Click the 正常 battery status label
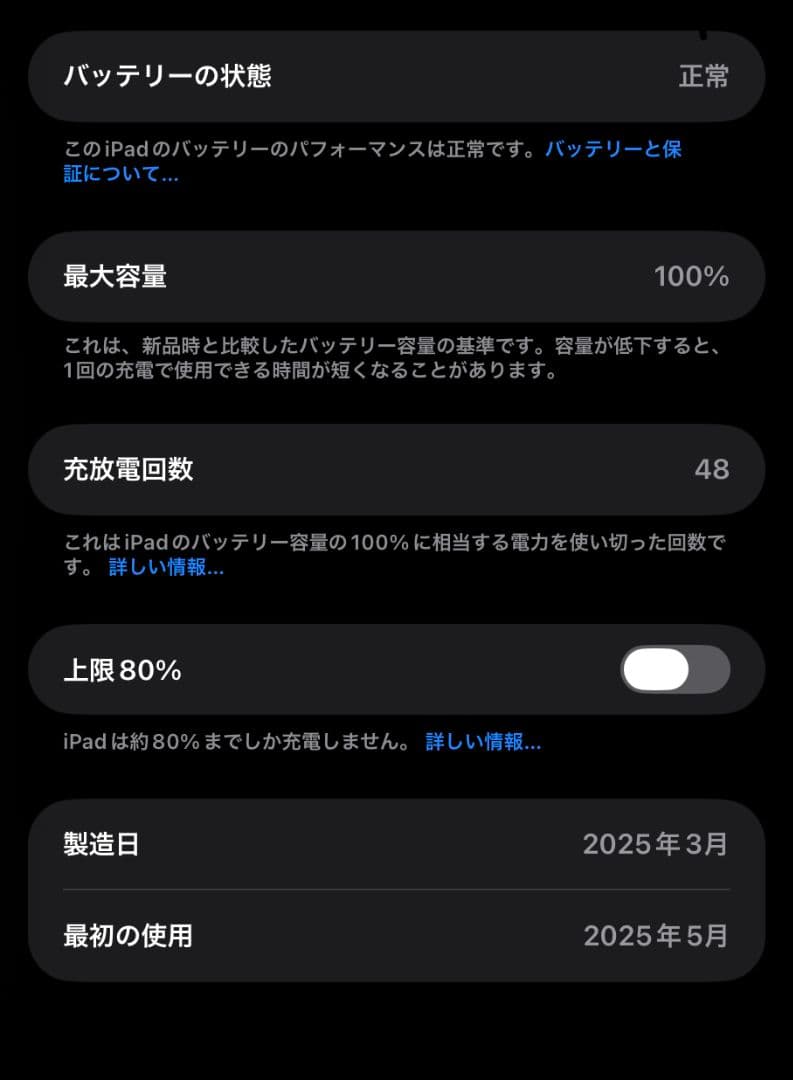The height and width of the screenshot is (1080, 793). (711, 76)
